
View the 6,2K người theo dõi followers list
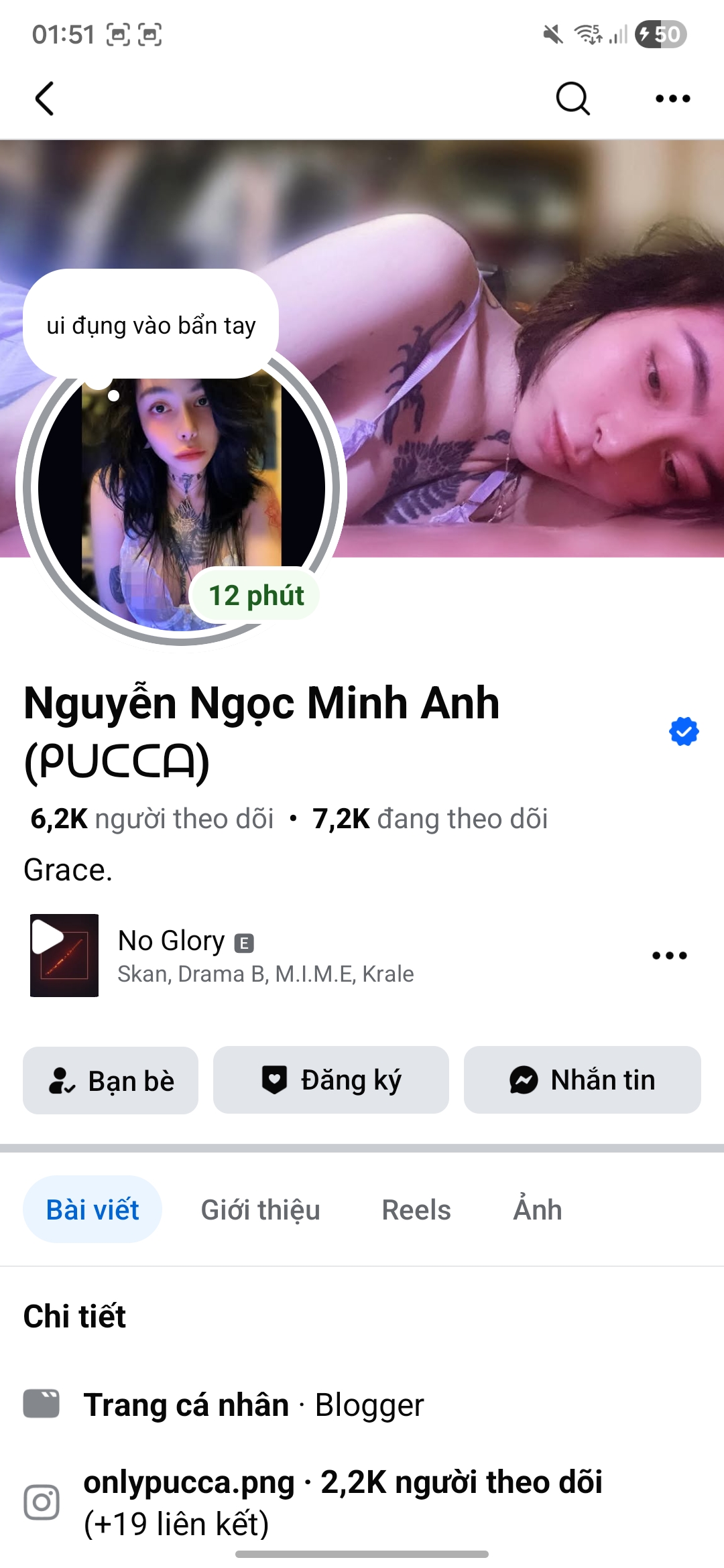click(x=152, y=819)
